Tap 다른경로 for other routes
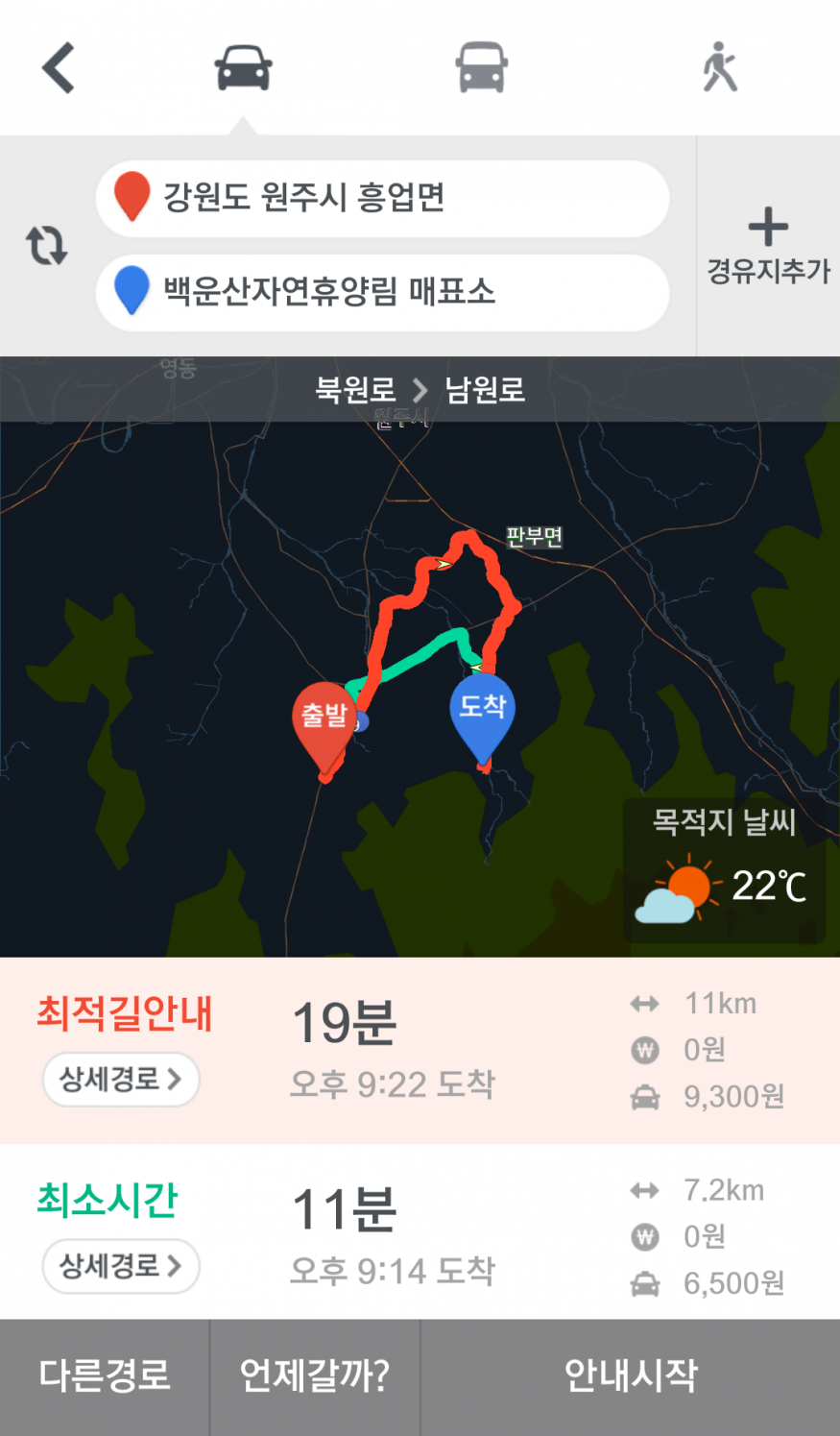840x1436 pixels. 105,1376
